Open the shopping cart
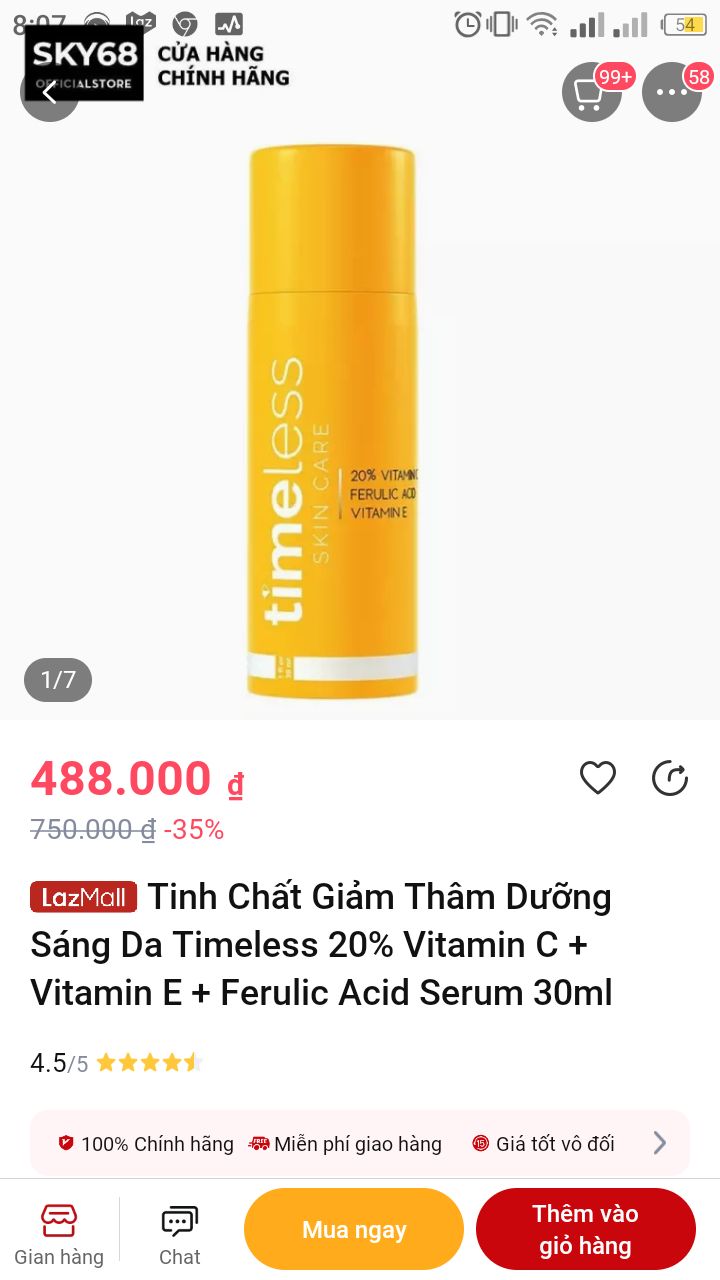 coord(591,93)
